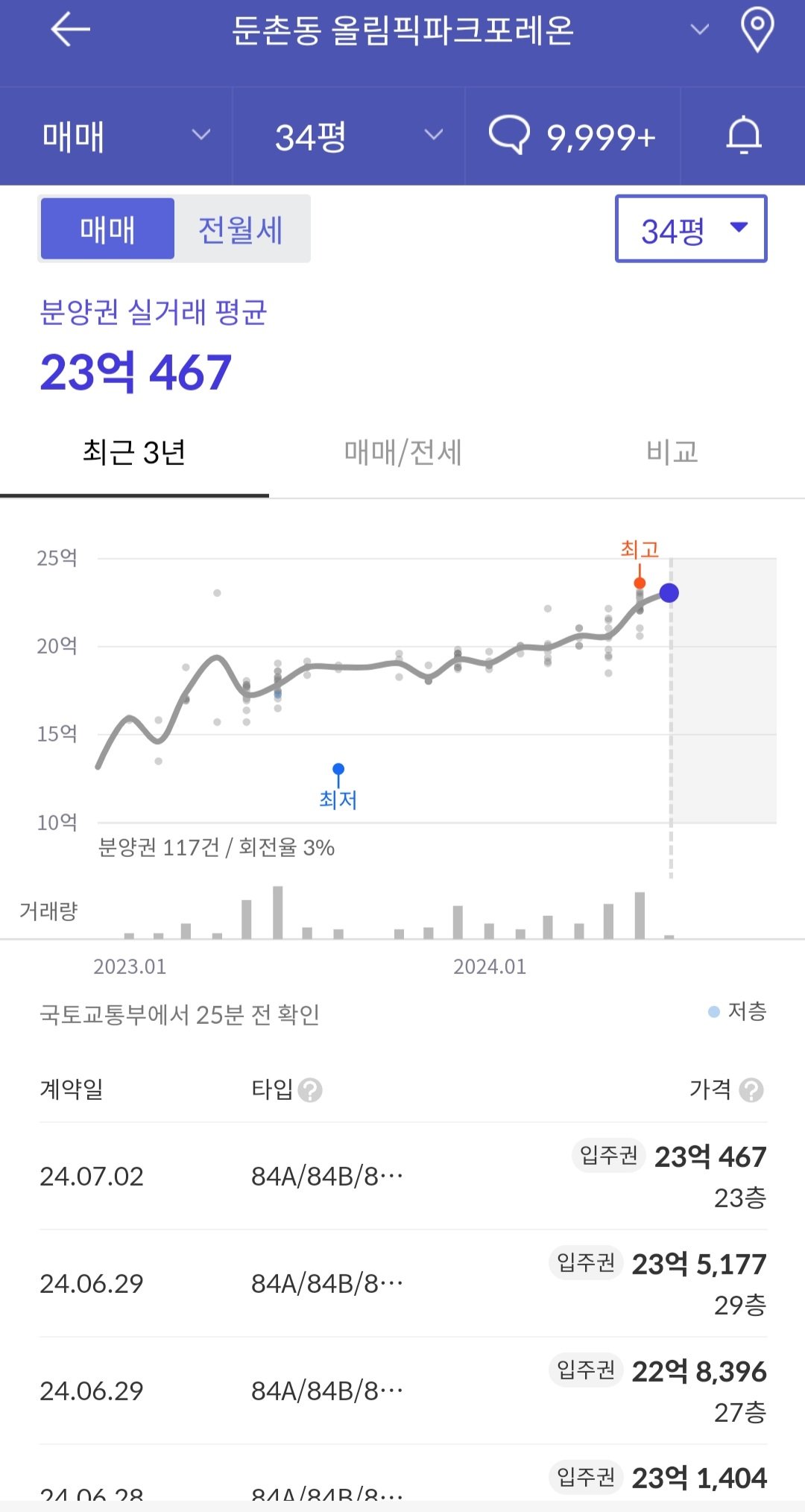Open the price alert bell

pyautogui.click(x=743, y=136)
